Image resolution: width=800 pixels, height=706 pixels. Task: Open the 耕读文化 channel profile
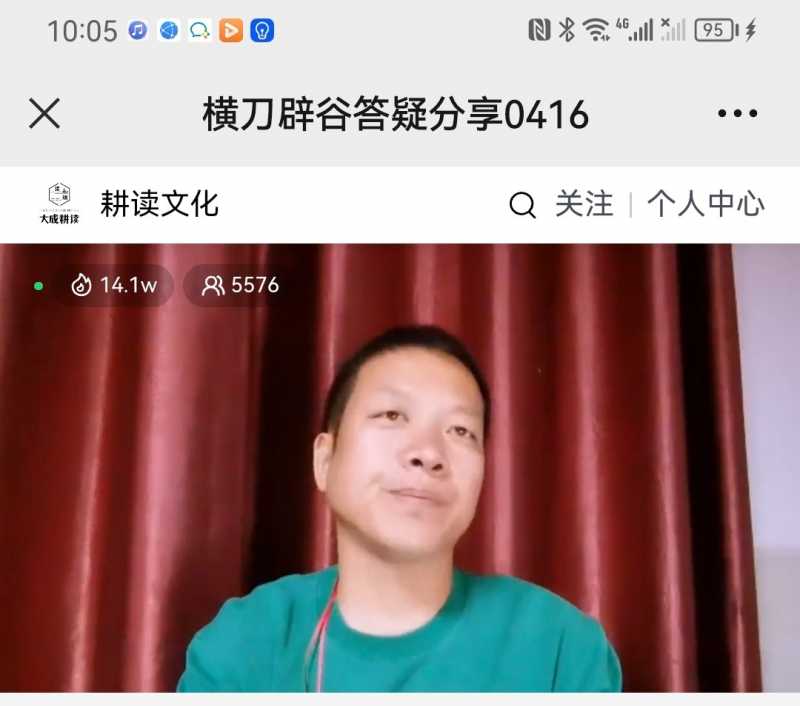(158, 204)
